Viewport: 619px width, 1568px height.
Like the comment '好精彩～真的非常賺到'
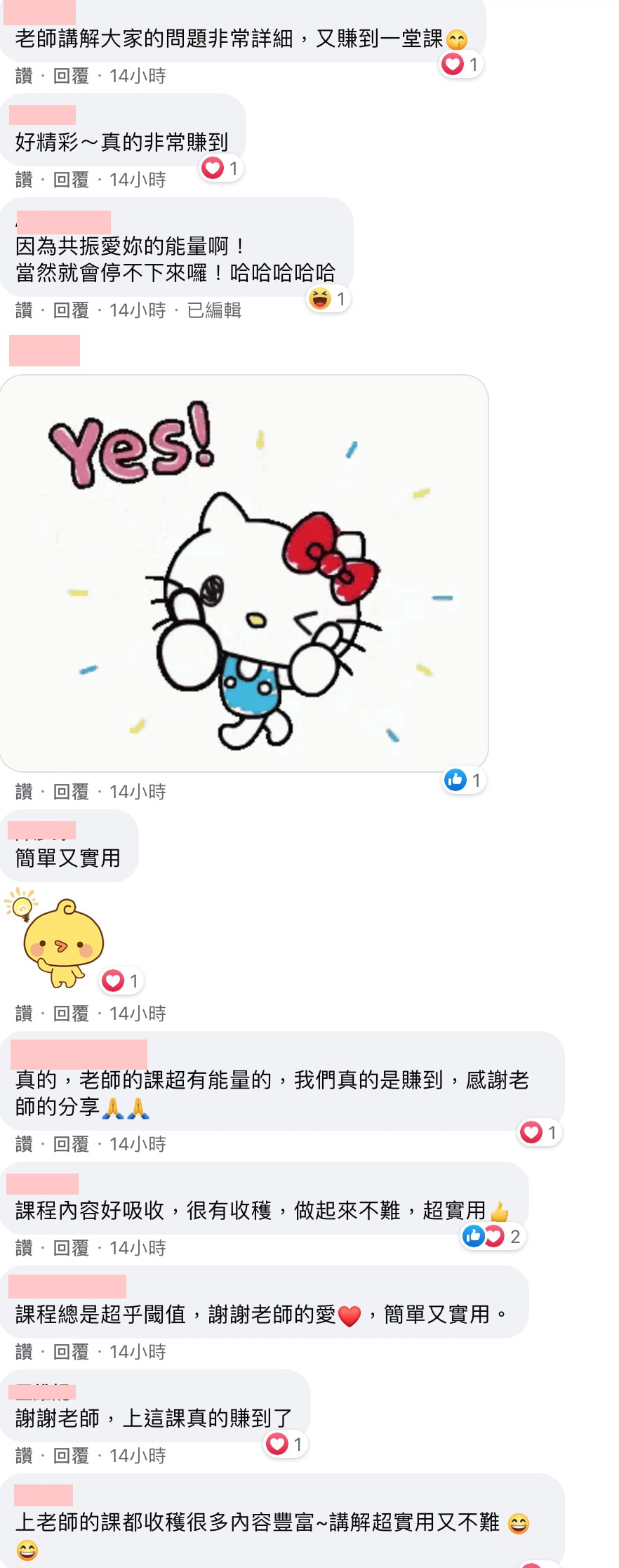(x=24, y=180)
